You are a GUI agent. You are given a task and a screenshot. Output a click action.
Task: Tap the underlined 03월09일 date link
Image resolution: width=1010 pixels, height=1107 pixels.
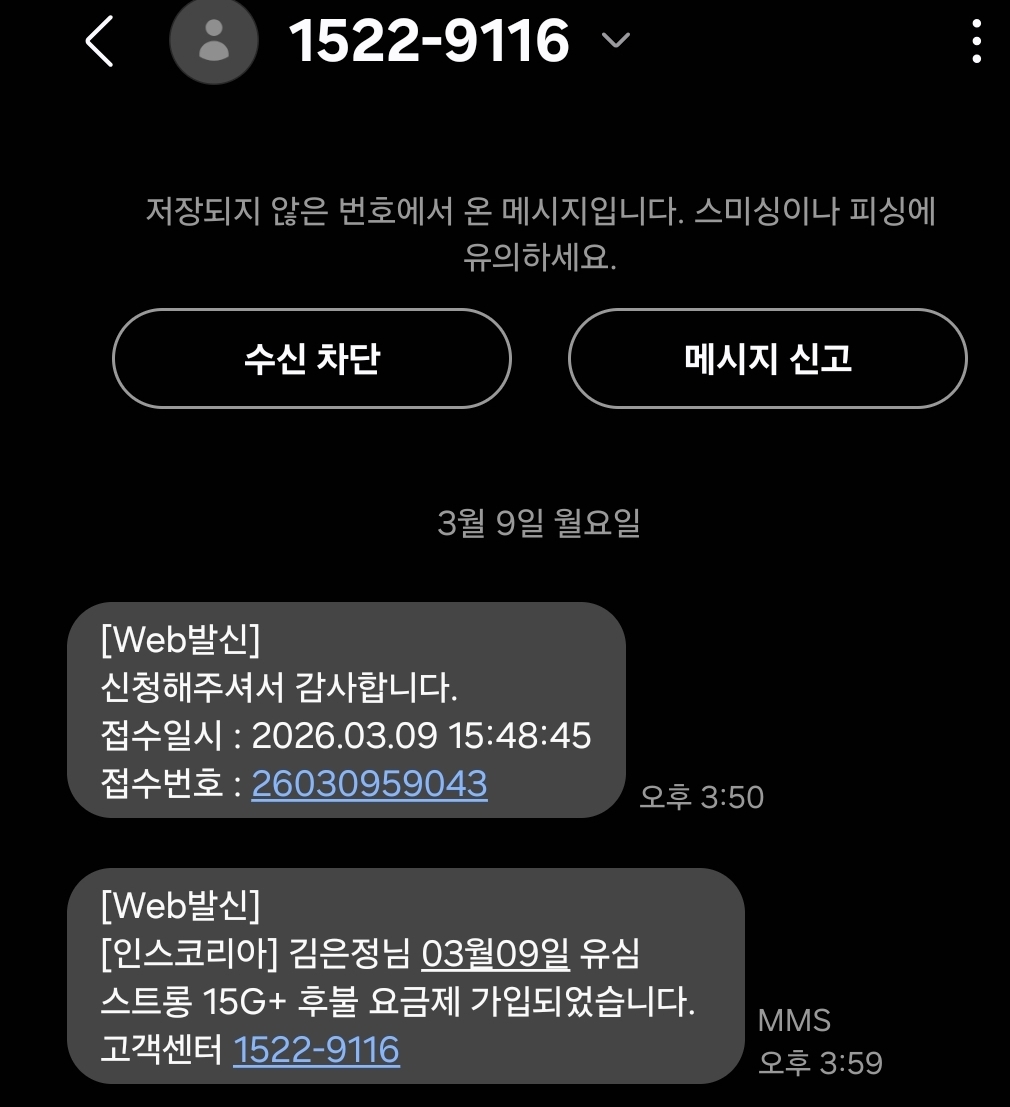pyautogui.click(x=495, y=955)
